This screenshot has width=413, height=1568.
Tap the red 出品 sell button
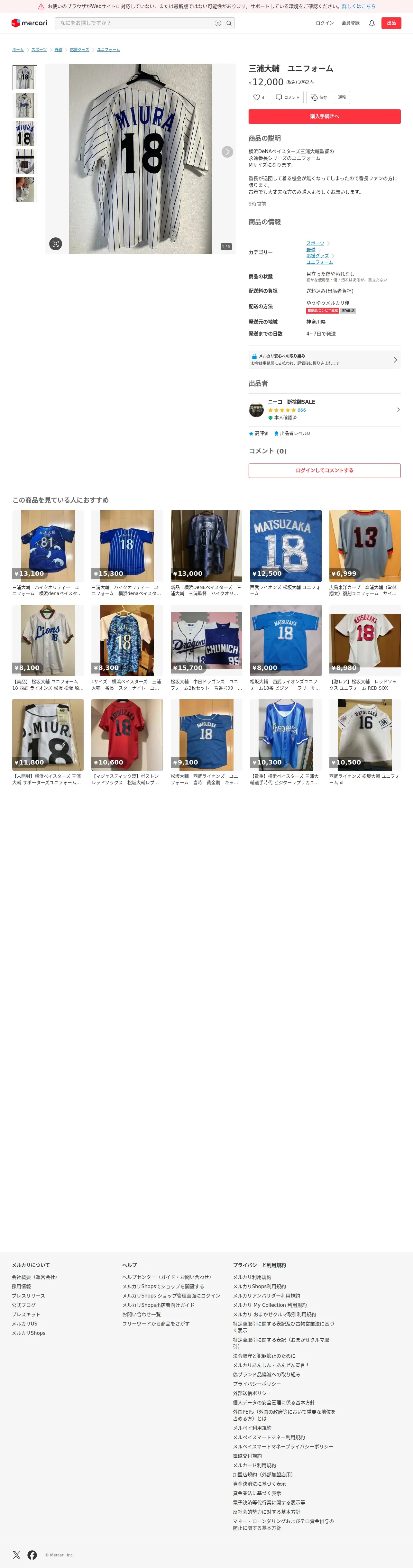pos(391,23)
